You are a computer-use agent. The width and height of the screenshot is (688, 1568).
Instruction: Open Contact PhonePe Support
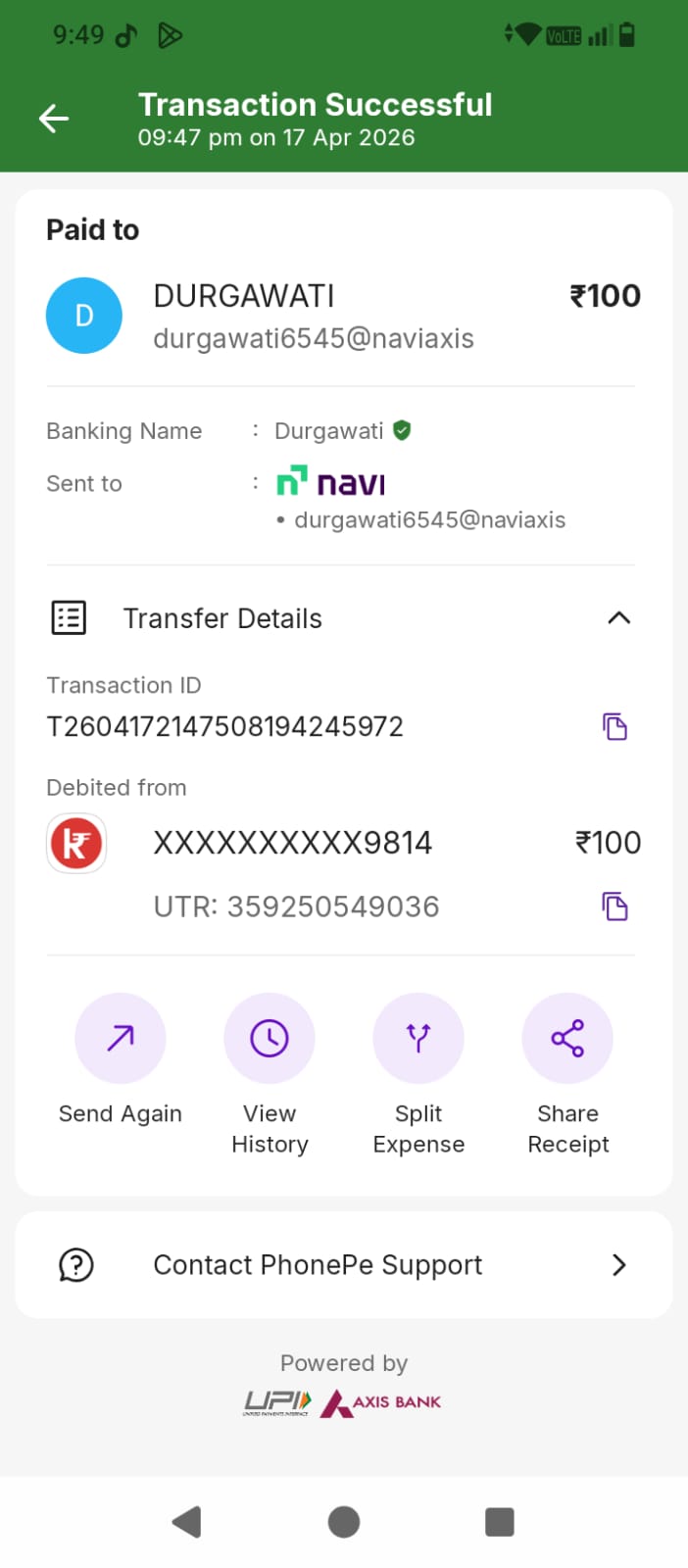coord(343,1265)
